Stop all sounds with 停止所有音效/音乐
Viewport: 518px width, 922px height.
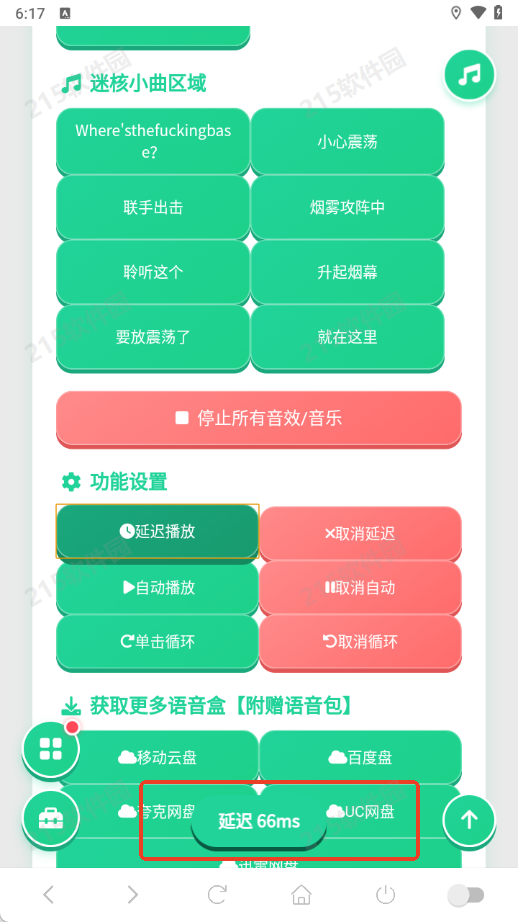coord(259,419)
